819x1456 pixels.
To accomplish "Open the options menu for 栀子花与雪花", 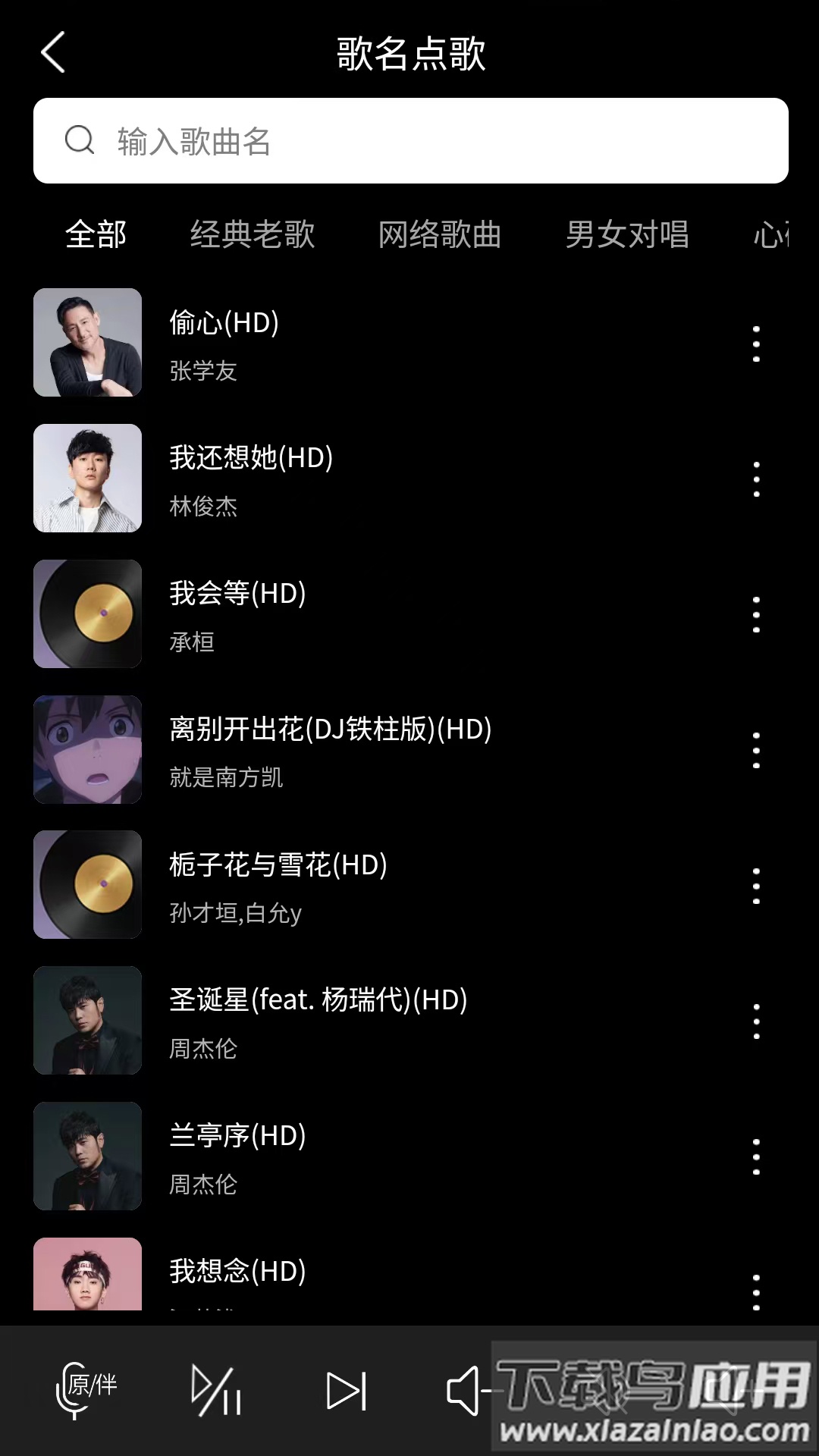I will [x=755, y=885].
